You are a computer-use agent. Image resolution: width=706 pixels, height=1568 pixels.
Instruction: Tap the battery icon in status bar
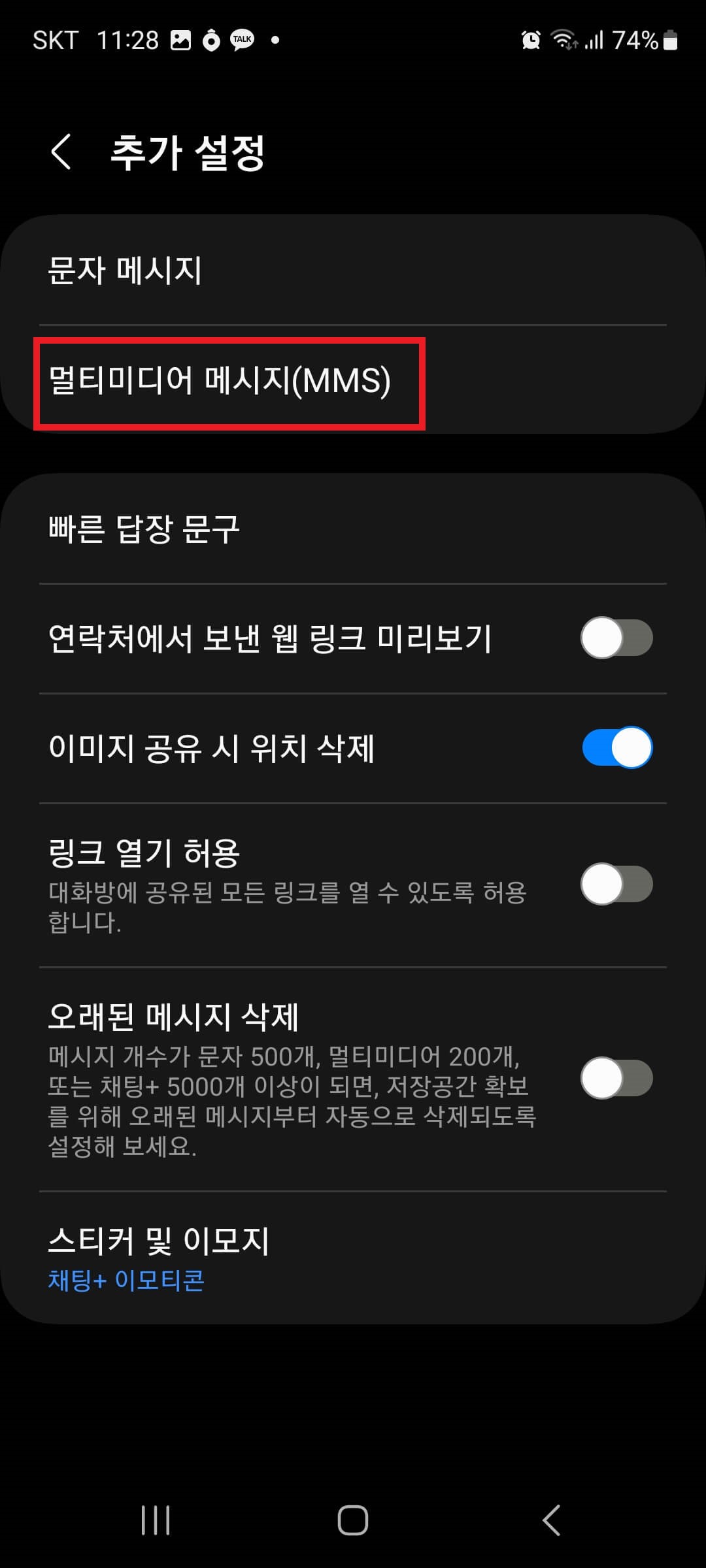671,42
